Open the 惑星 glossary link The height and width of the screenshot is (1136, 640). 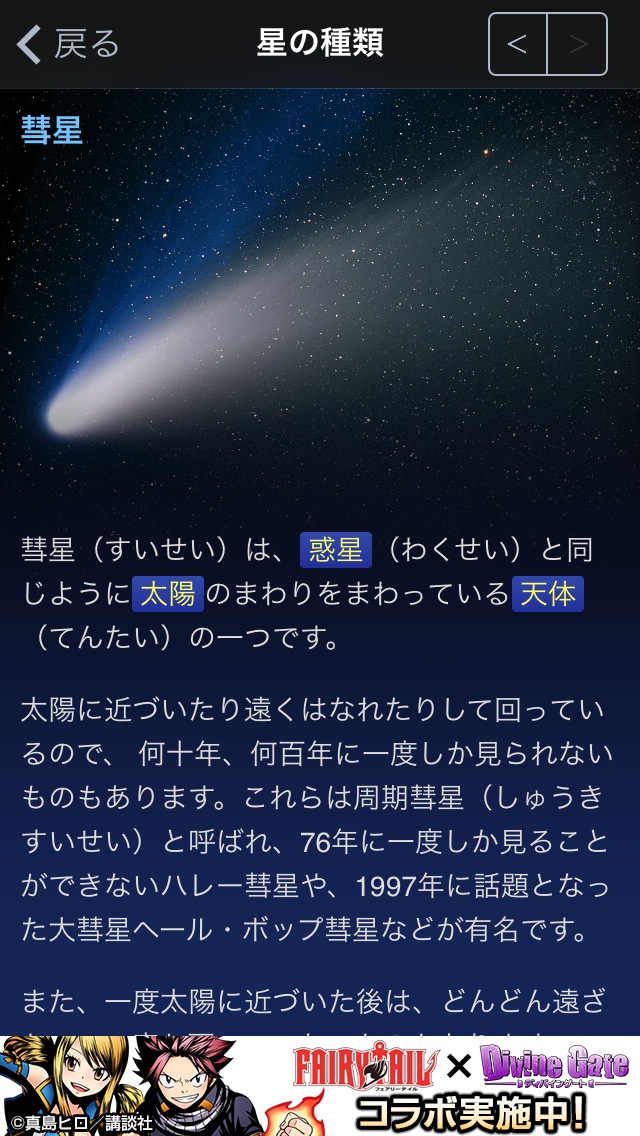[x=336, y=549]
